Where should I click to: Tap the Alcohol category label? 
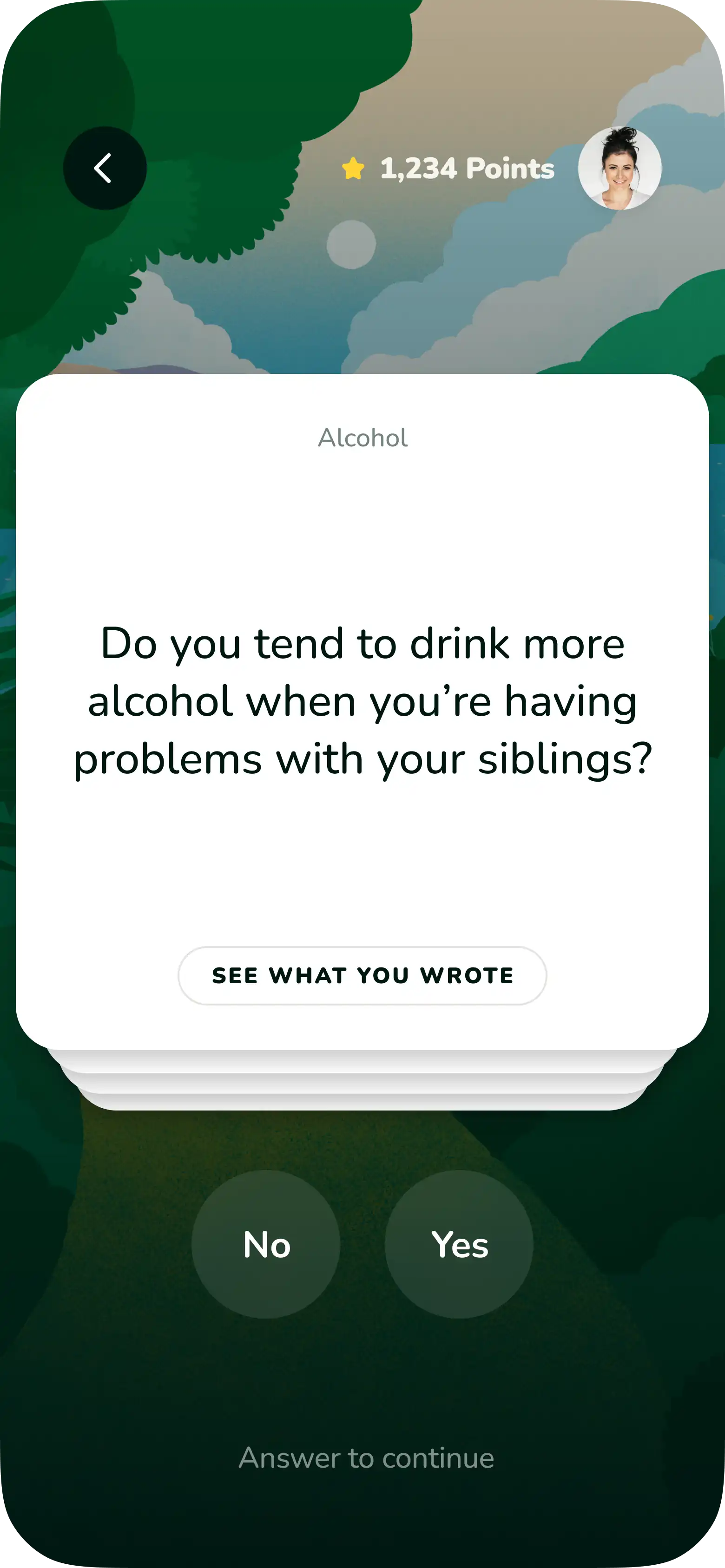tap(362, 438)
